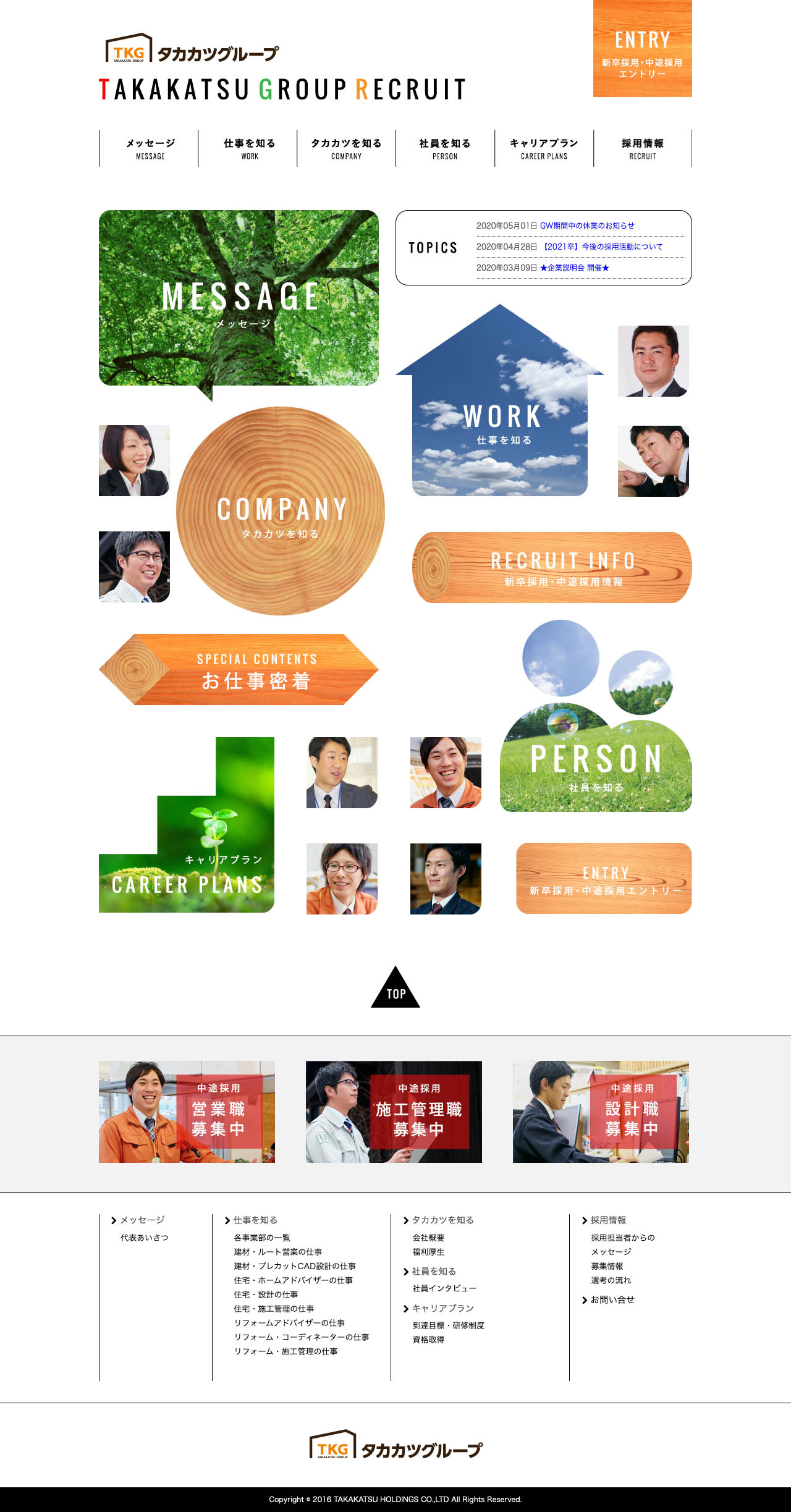Open the ★企業説明会 開催★ topic link
The image size is (791, 1512).
pos(574,268)
